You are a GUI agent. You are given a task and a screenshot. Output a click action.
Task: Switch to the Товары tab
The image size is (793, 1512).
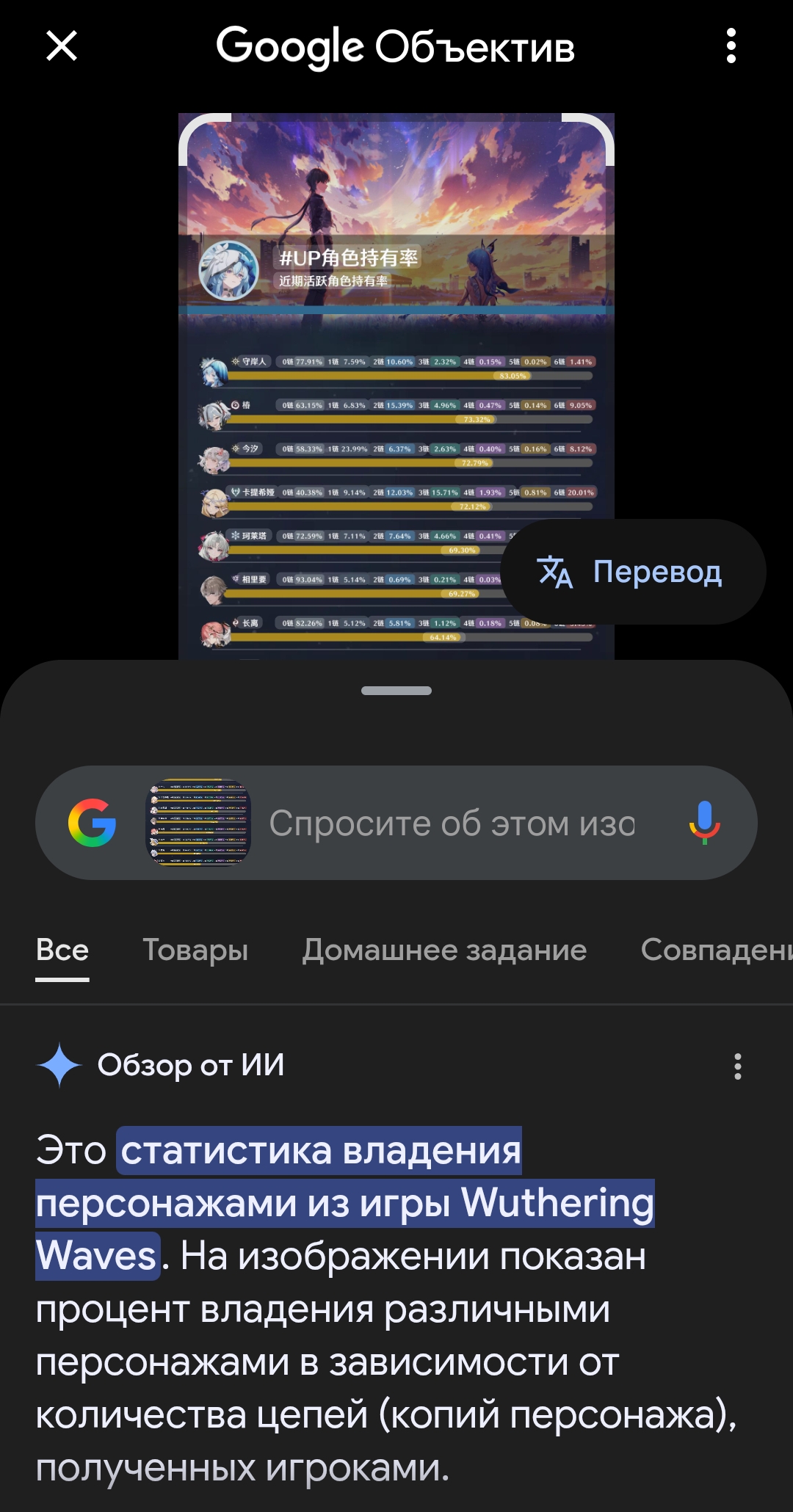point(195,950)
